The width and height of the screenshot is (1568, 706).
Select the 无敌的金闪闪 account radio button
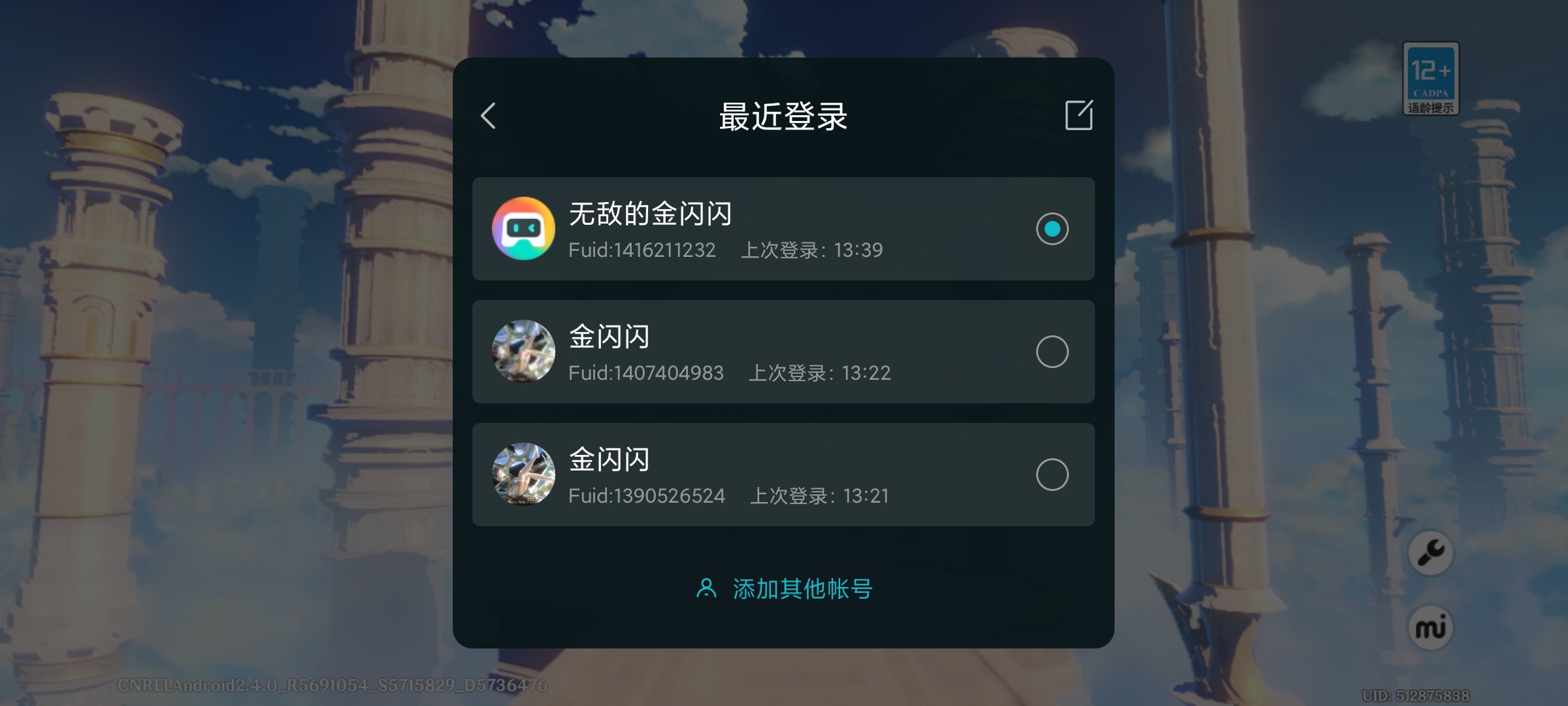click(1052, 229)
